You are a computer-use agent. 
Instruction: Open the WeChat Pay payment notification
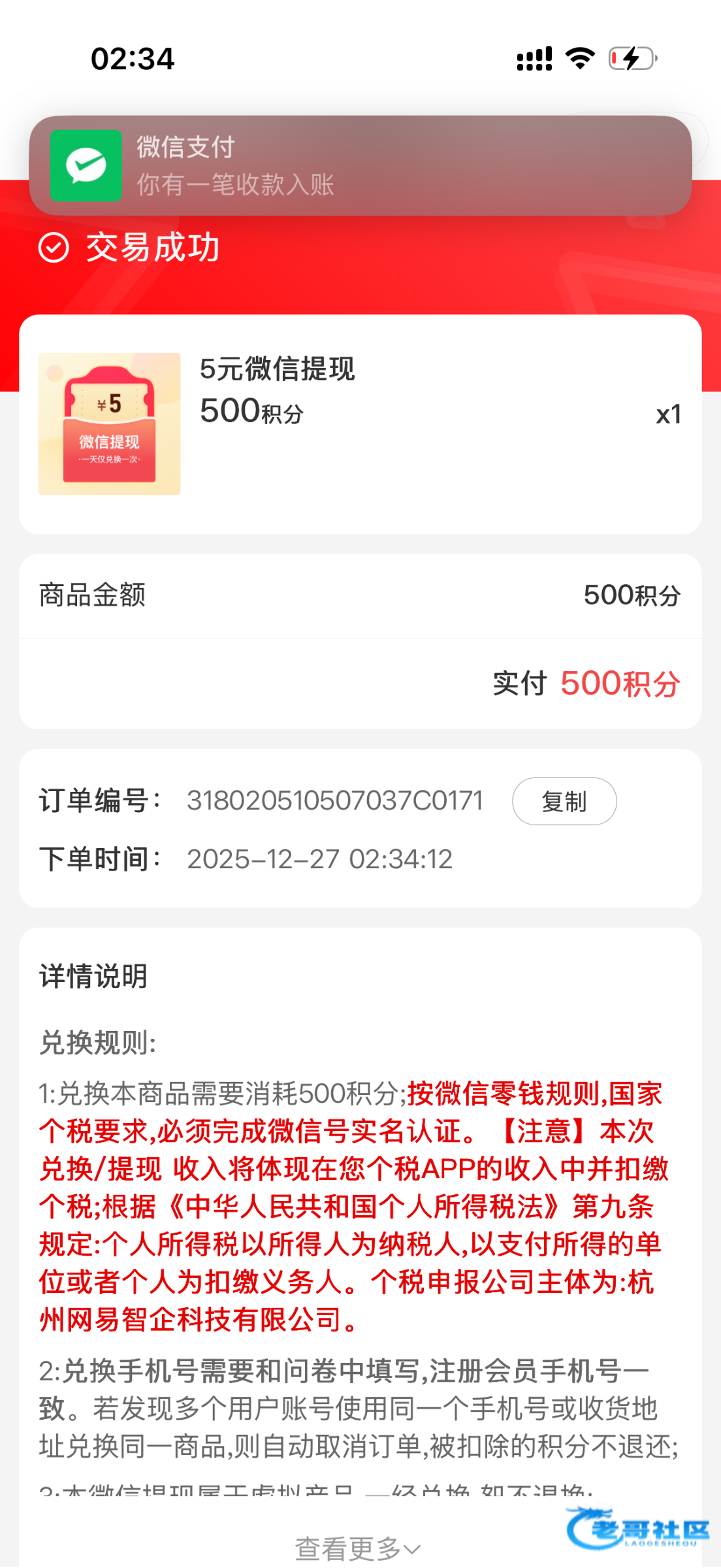[360, 165]
